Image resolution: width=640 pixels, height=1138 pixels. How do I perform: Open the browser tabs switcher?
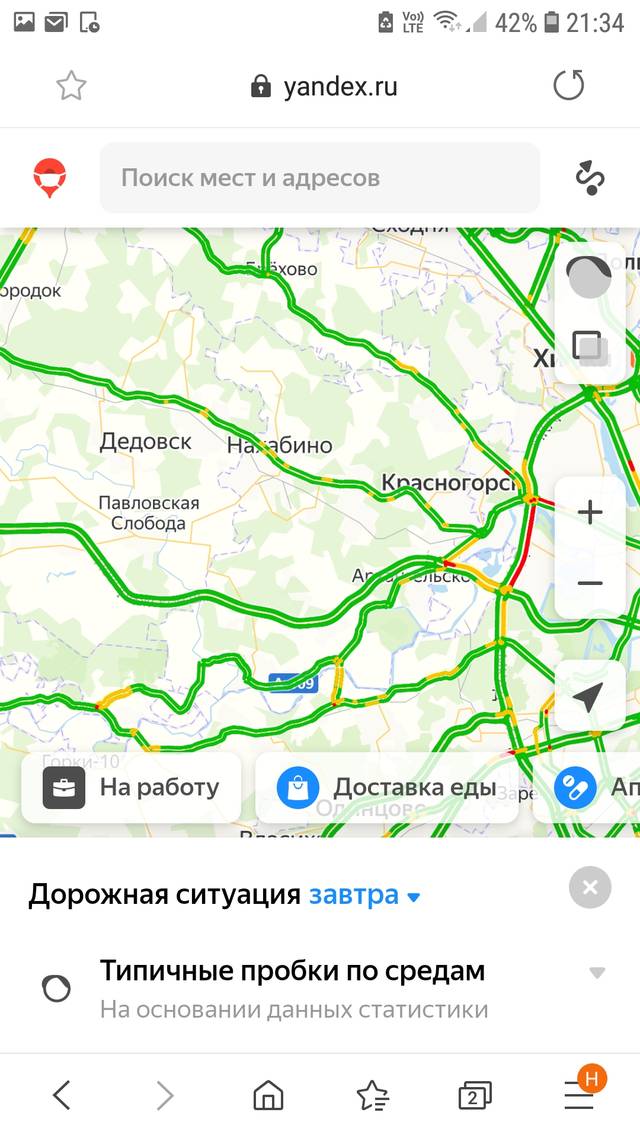(x=475, y=1095)
